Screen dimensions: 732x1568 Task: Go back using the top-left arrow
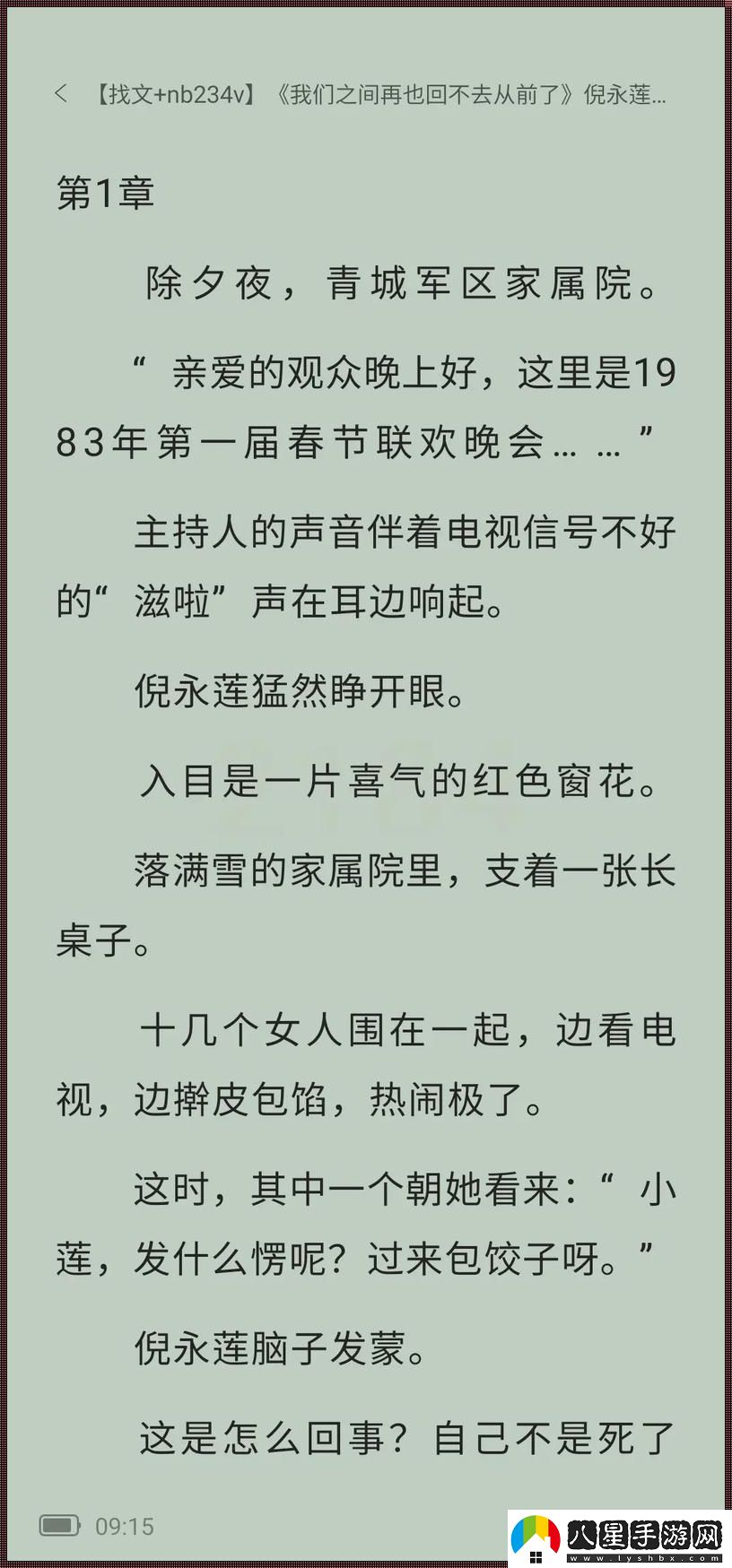click(61, 93)
